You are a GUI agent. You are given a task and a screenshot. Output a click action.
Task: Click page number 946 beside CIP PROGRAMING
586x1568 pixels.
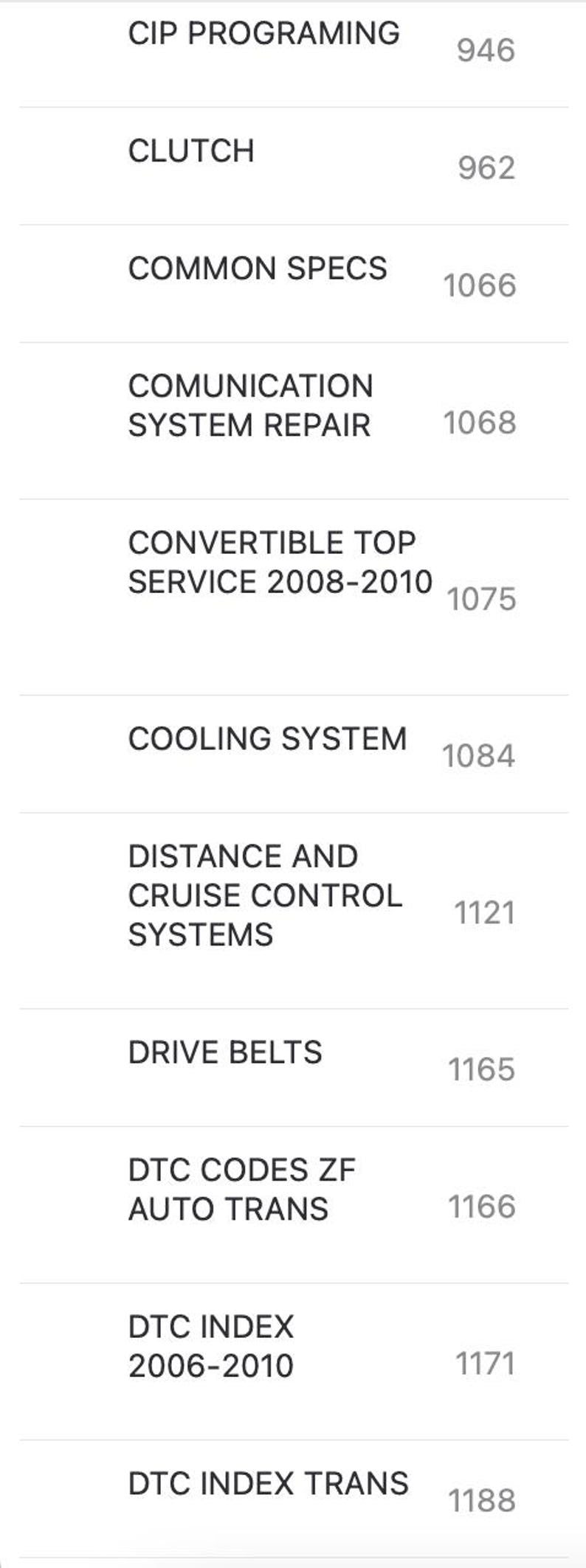[486, 52]
